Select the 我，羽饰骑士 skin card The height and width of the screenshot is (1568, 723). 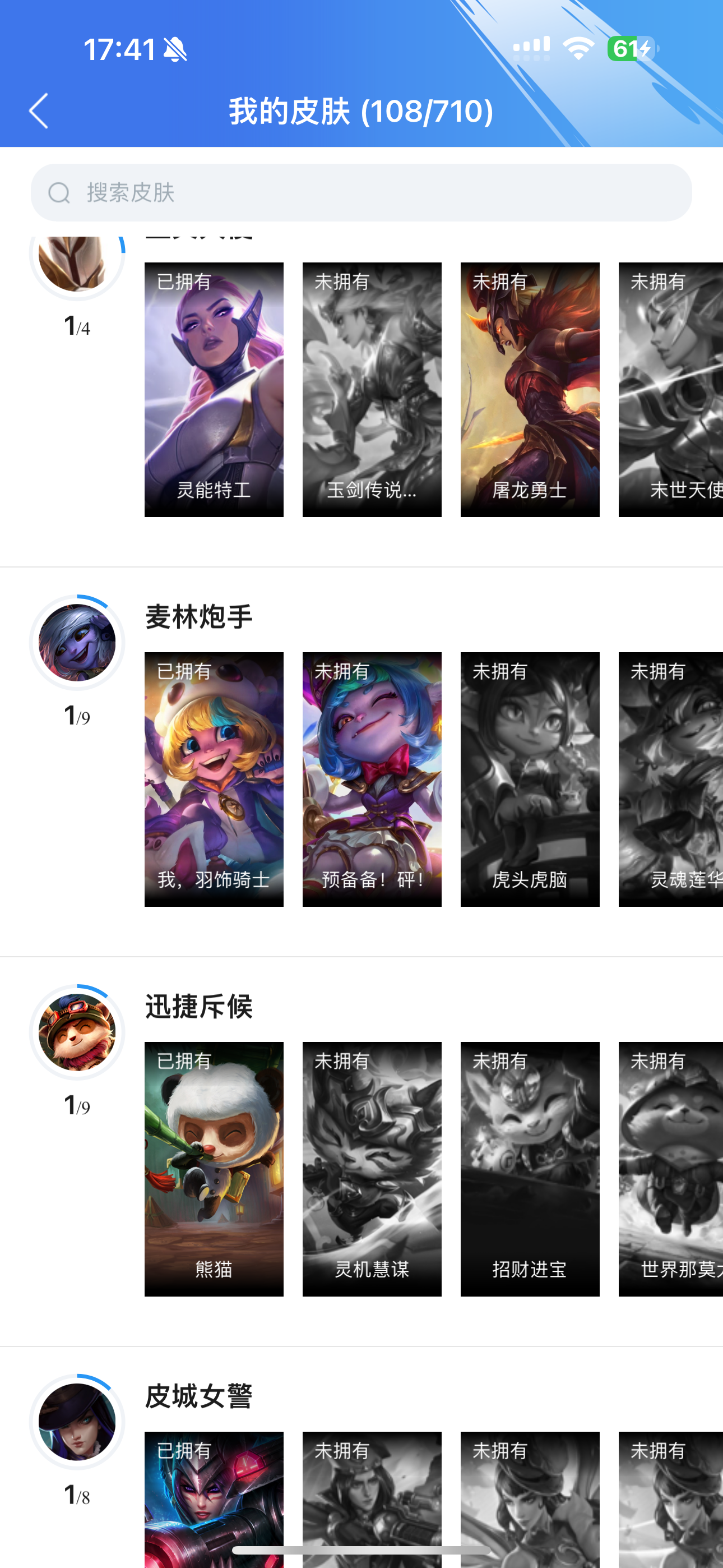pos(214,779)
